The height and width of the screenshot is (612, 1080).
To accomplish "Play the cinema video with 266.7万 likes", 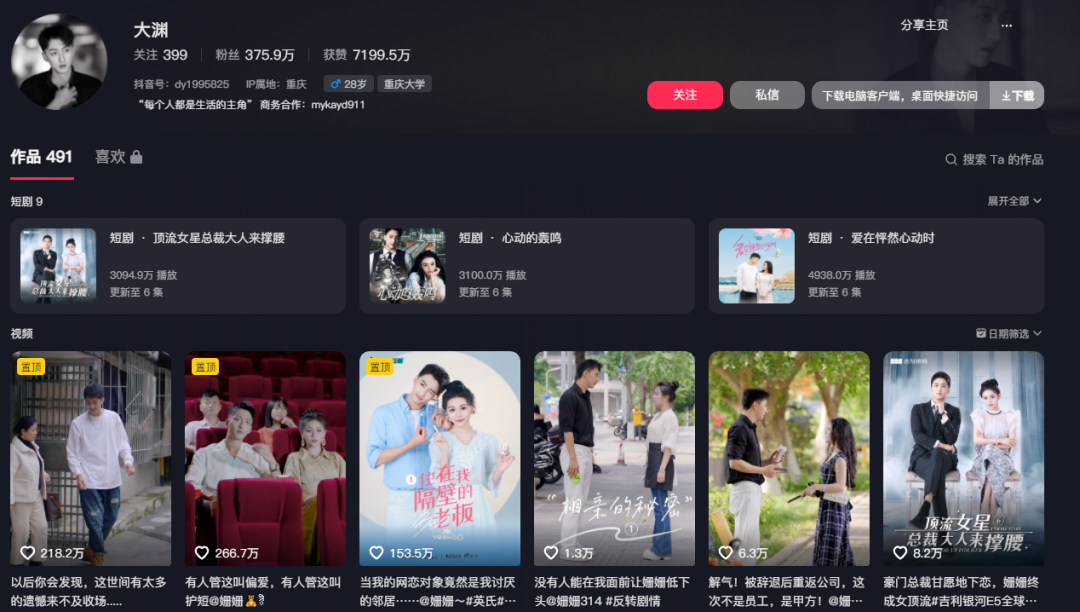I will click(x=265, y=458).
